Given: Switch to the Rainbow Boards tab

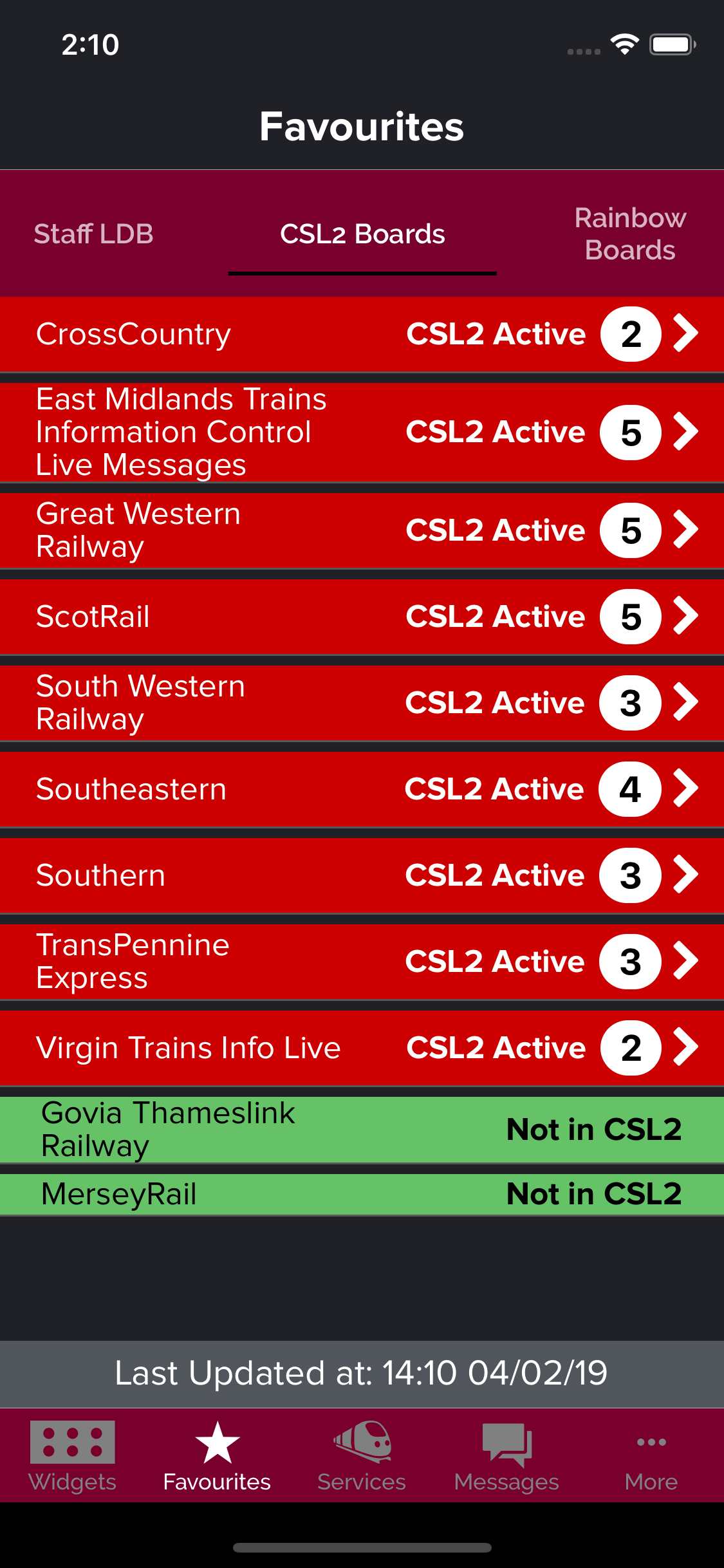Looking at the screenshot, I should (629, 234).
